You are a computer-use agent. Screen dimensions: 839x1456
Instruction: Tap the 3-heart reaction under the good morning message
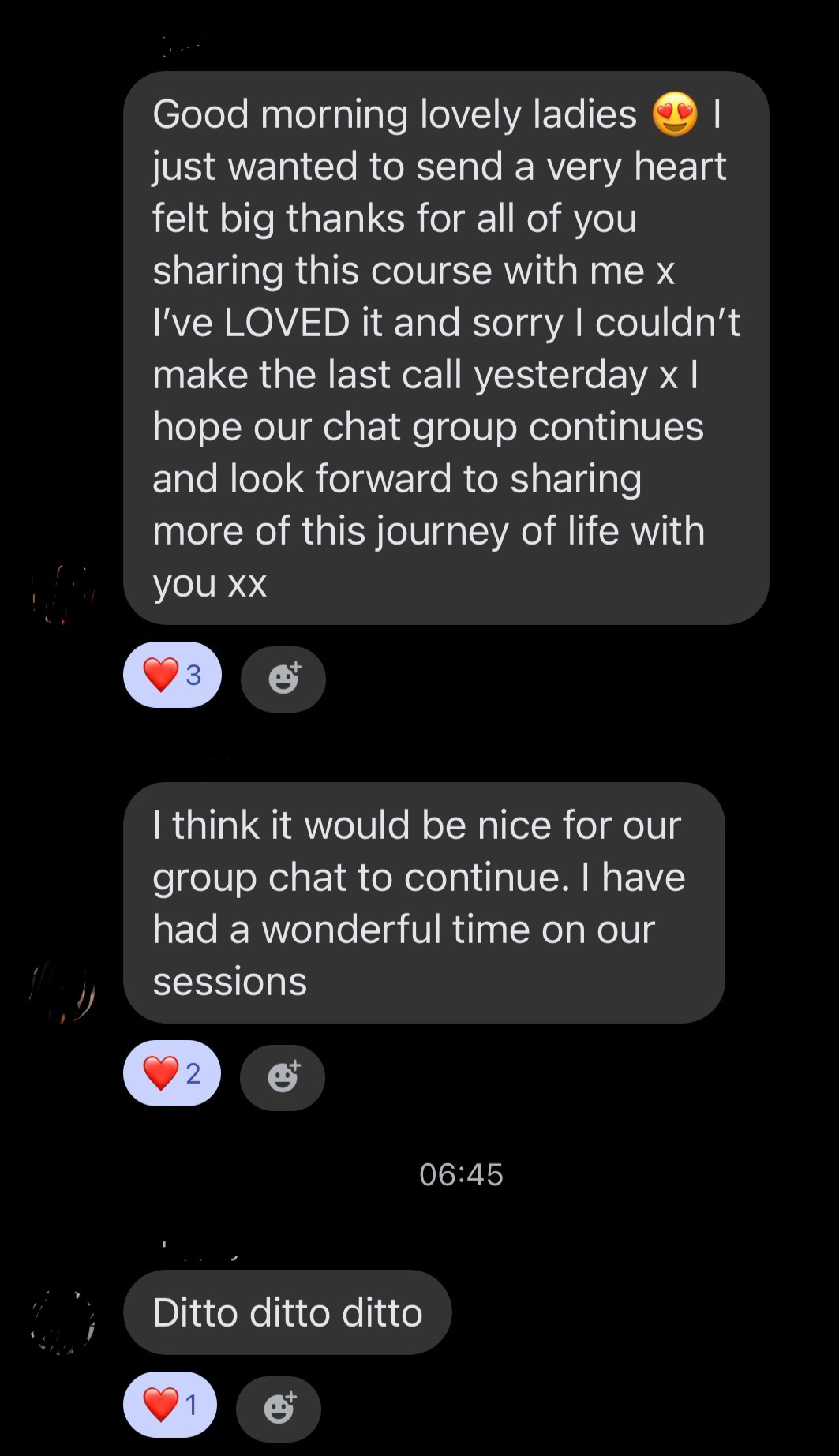[172, 675]
